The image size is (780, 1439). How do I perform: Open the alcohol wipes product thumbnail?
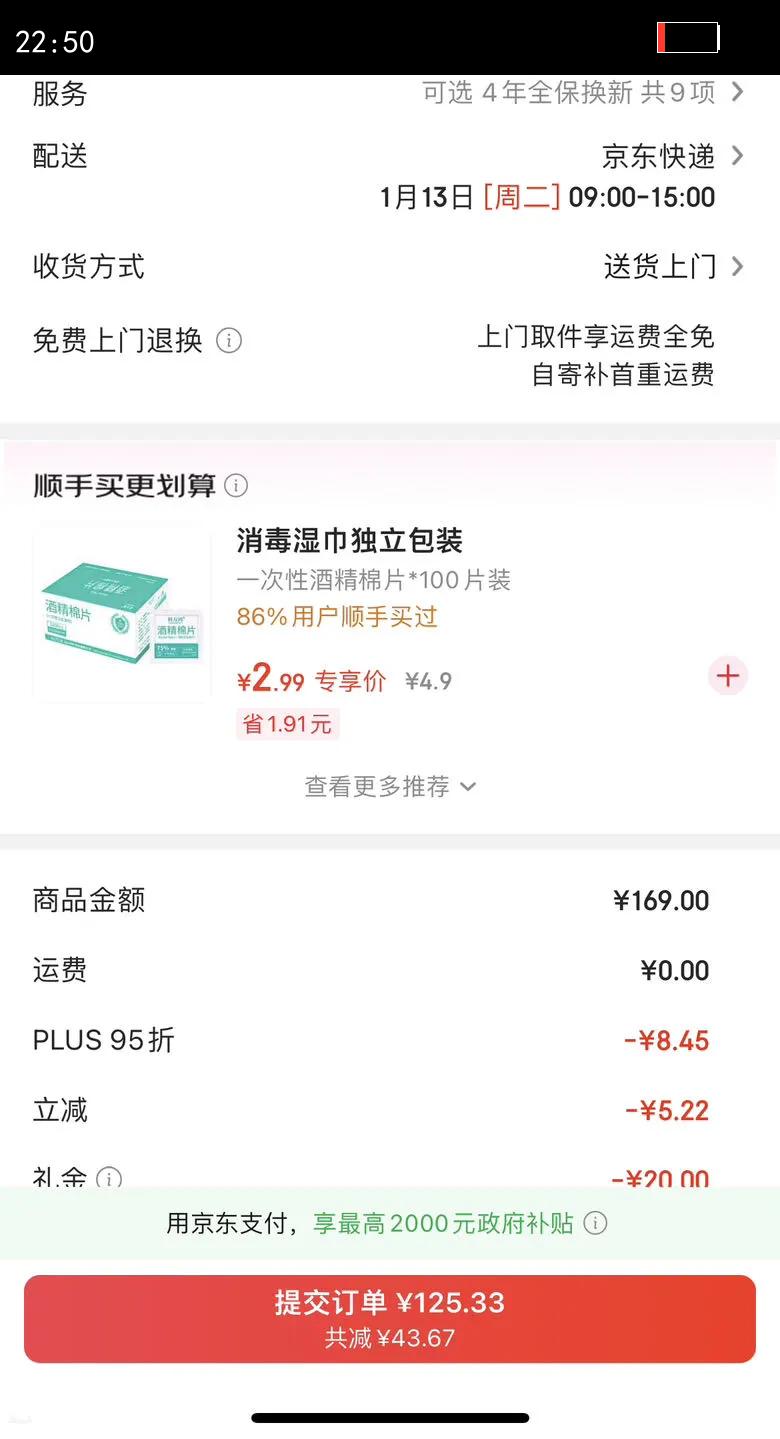121,613
